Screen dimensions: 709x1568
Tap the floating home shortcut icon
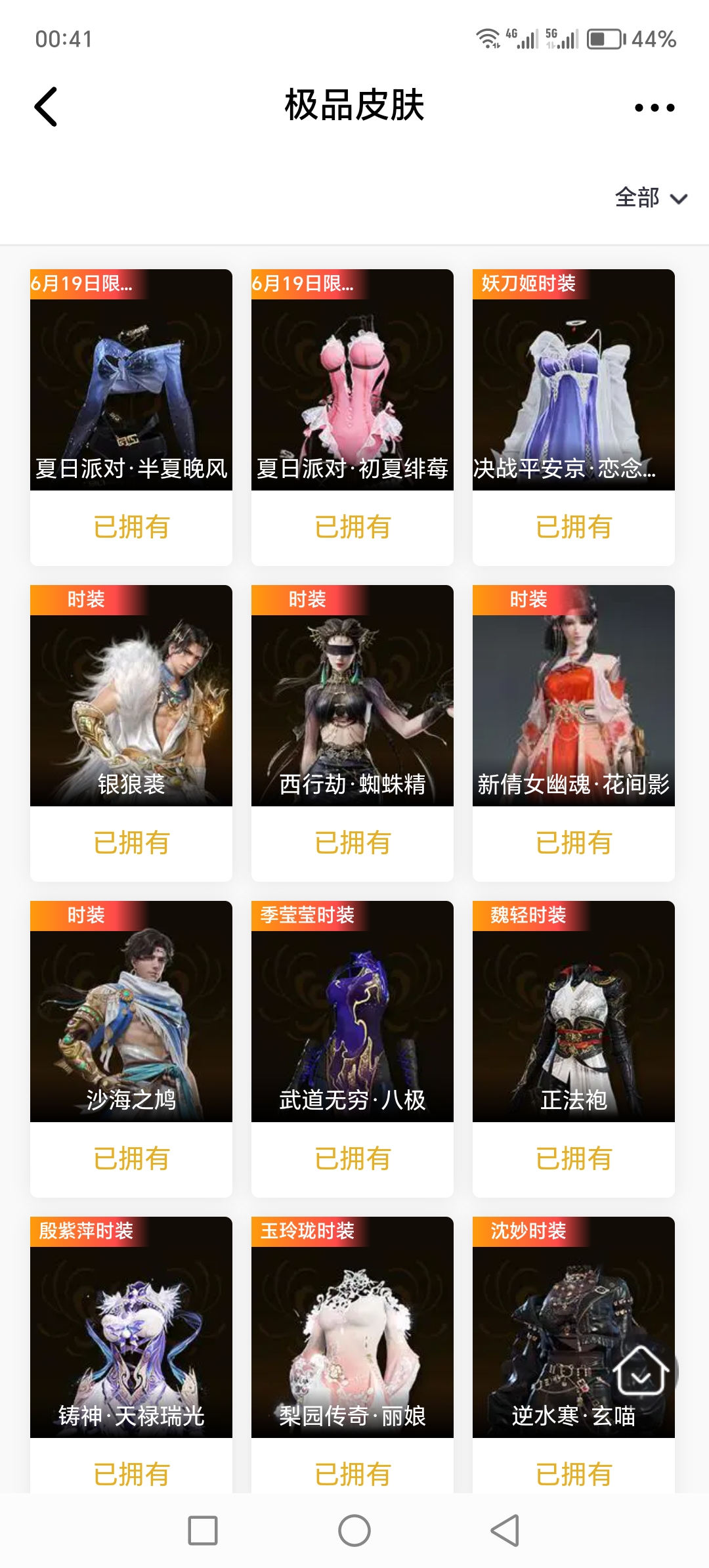click(641, 1371)
